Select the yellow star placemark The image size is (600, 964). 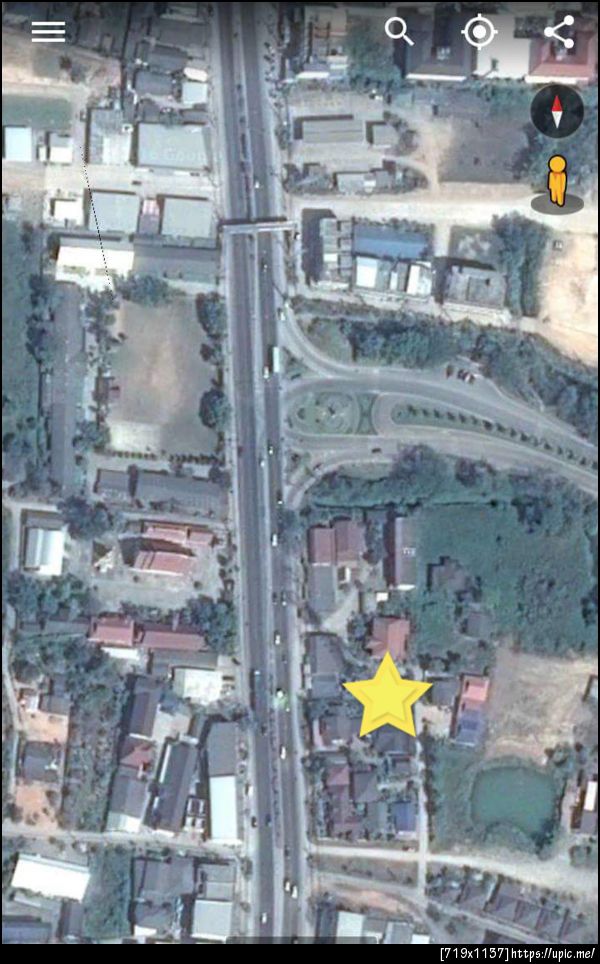387,695
